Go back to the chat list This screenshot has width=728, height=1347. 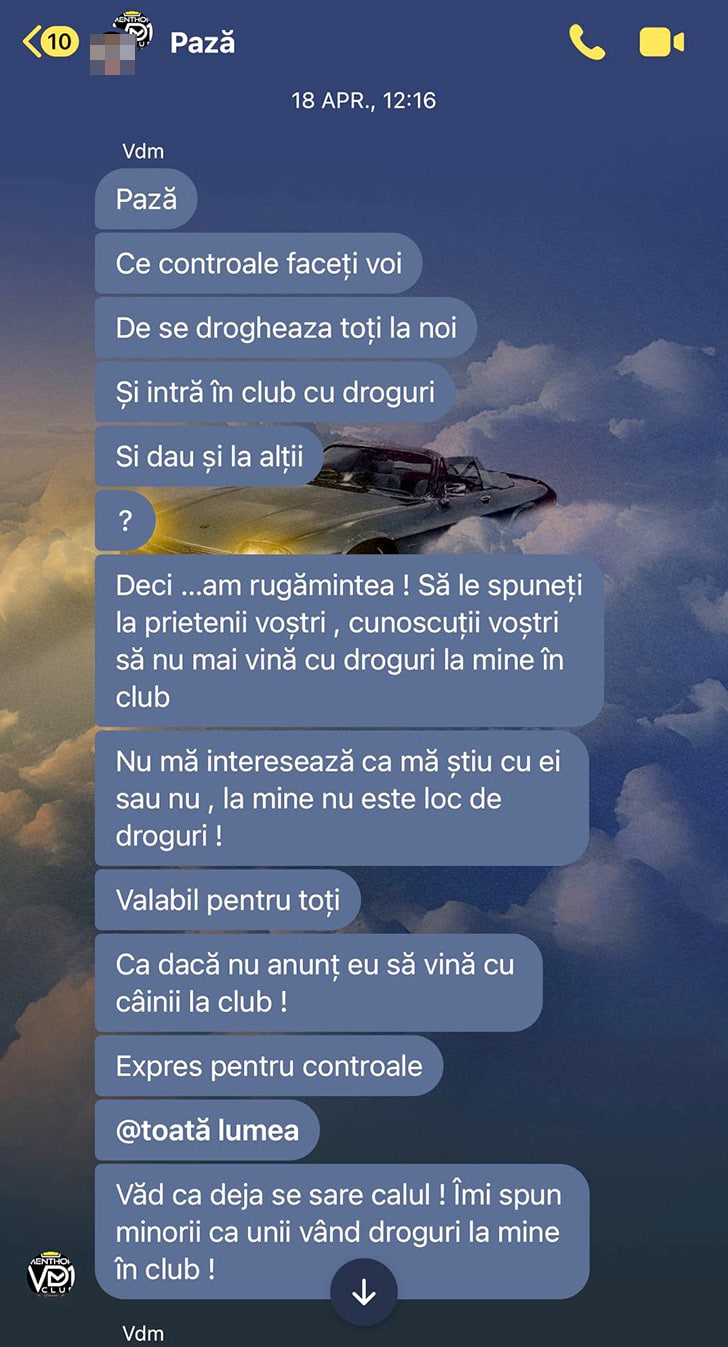[48, 41]
